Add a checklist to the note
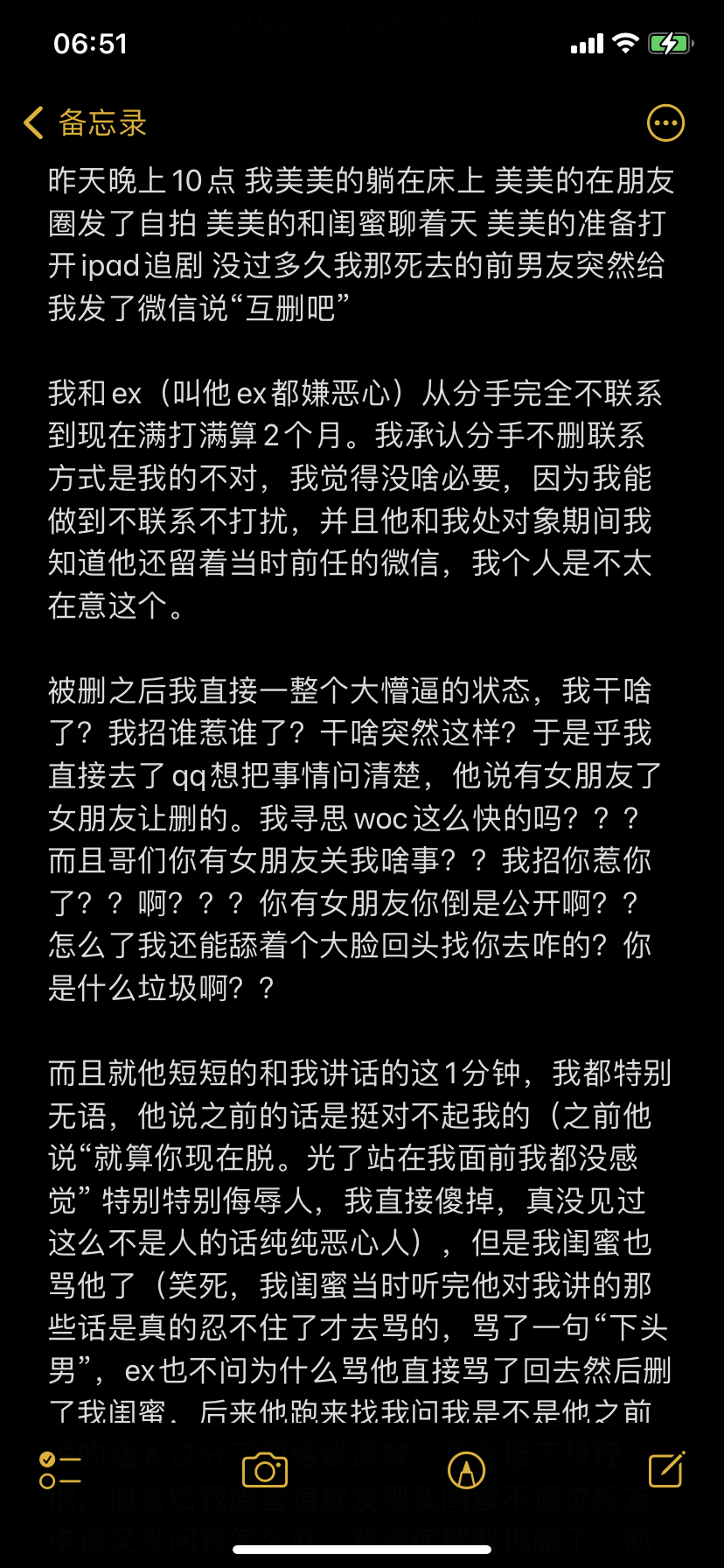Screen dimensions: 724x1568 click(x=59, y=1470)
